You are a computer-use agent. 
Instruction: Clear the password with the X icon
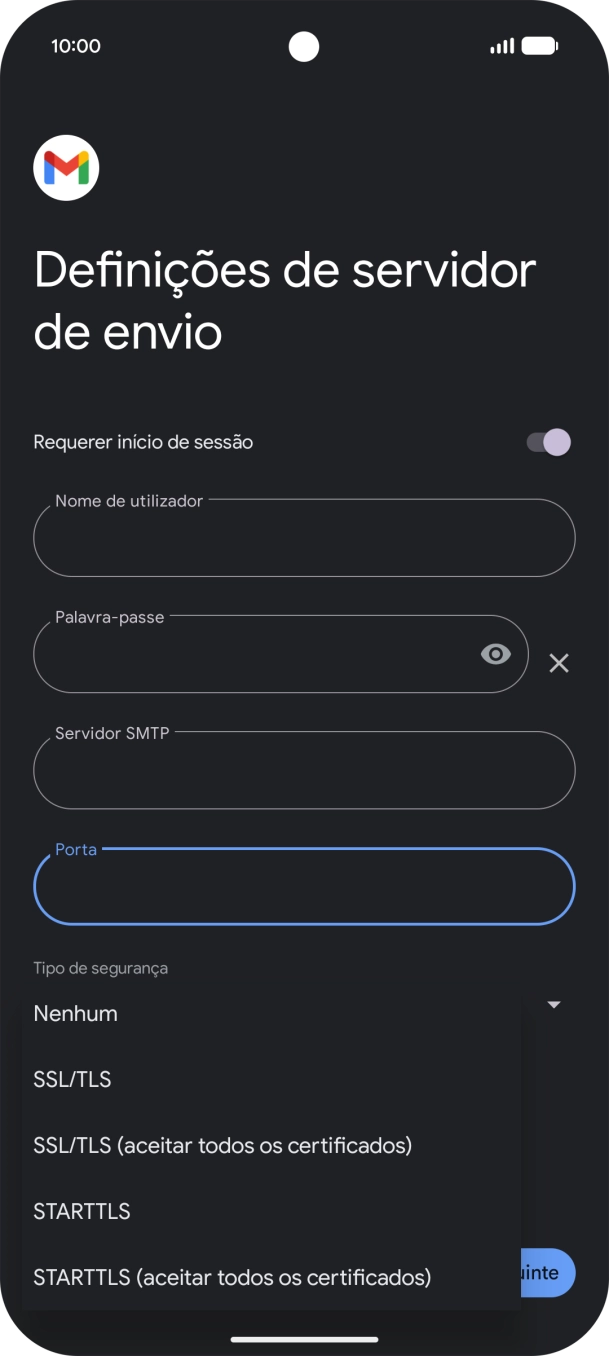[x=559, y=663]
